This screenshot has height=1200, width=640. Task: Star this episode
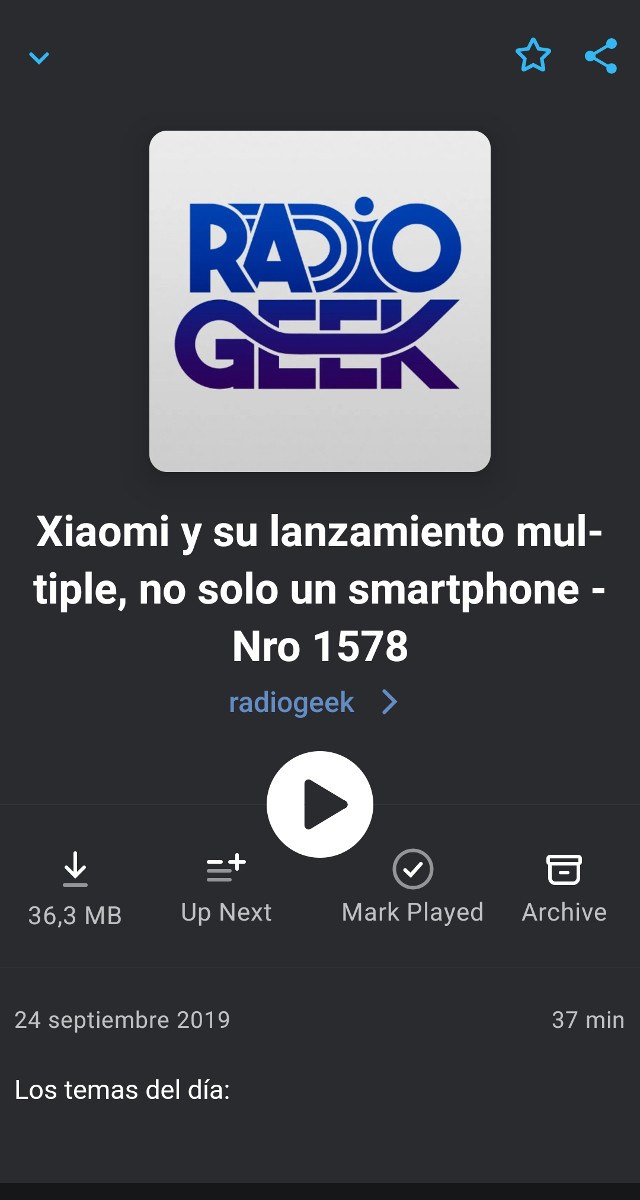click(x=533, y=56)
